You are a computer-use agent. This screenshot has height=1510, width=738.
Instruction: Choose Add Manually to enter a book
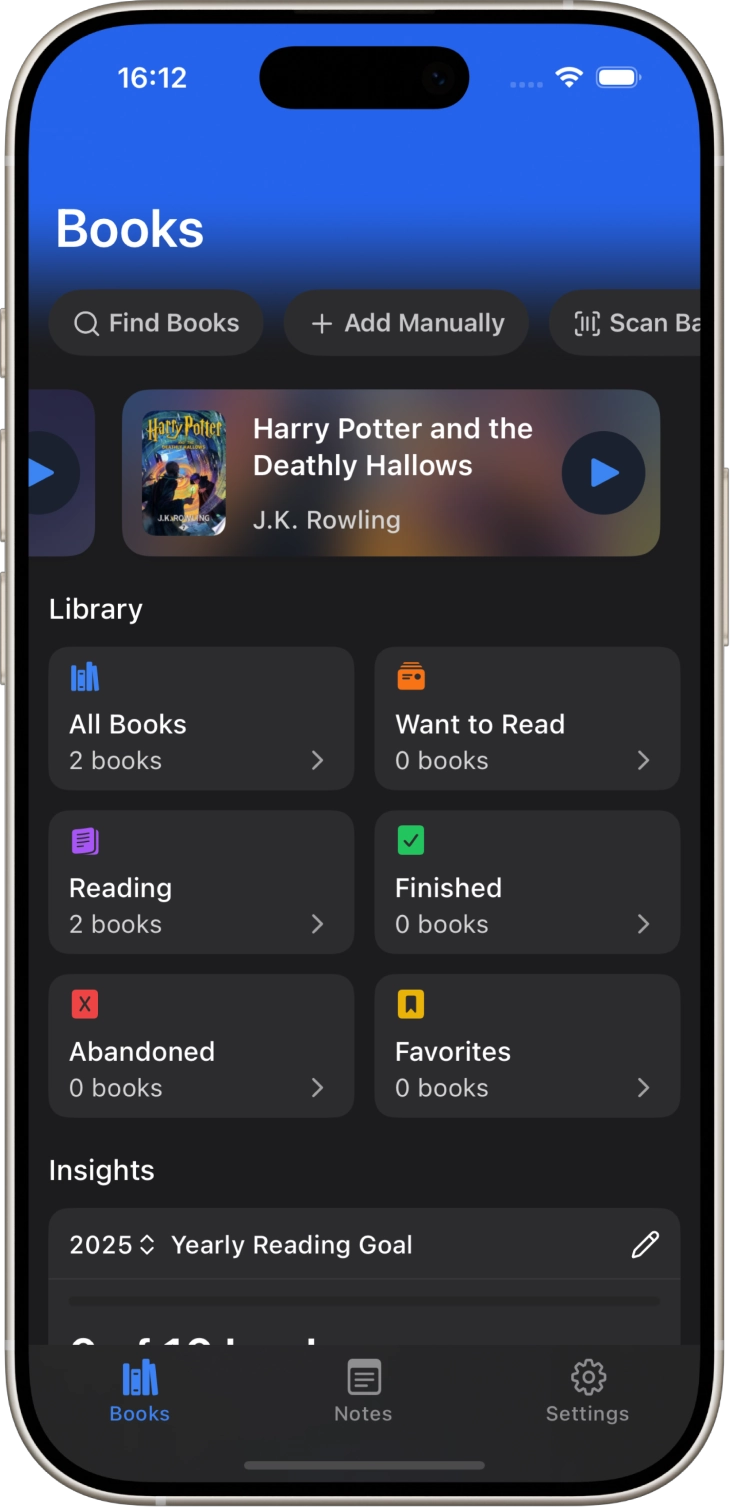tap(406, 323)
